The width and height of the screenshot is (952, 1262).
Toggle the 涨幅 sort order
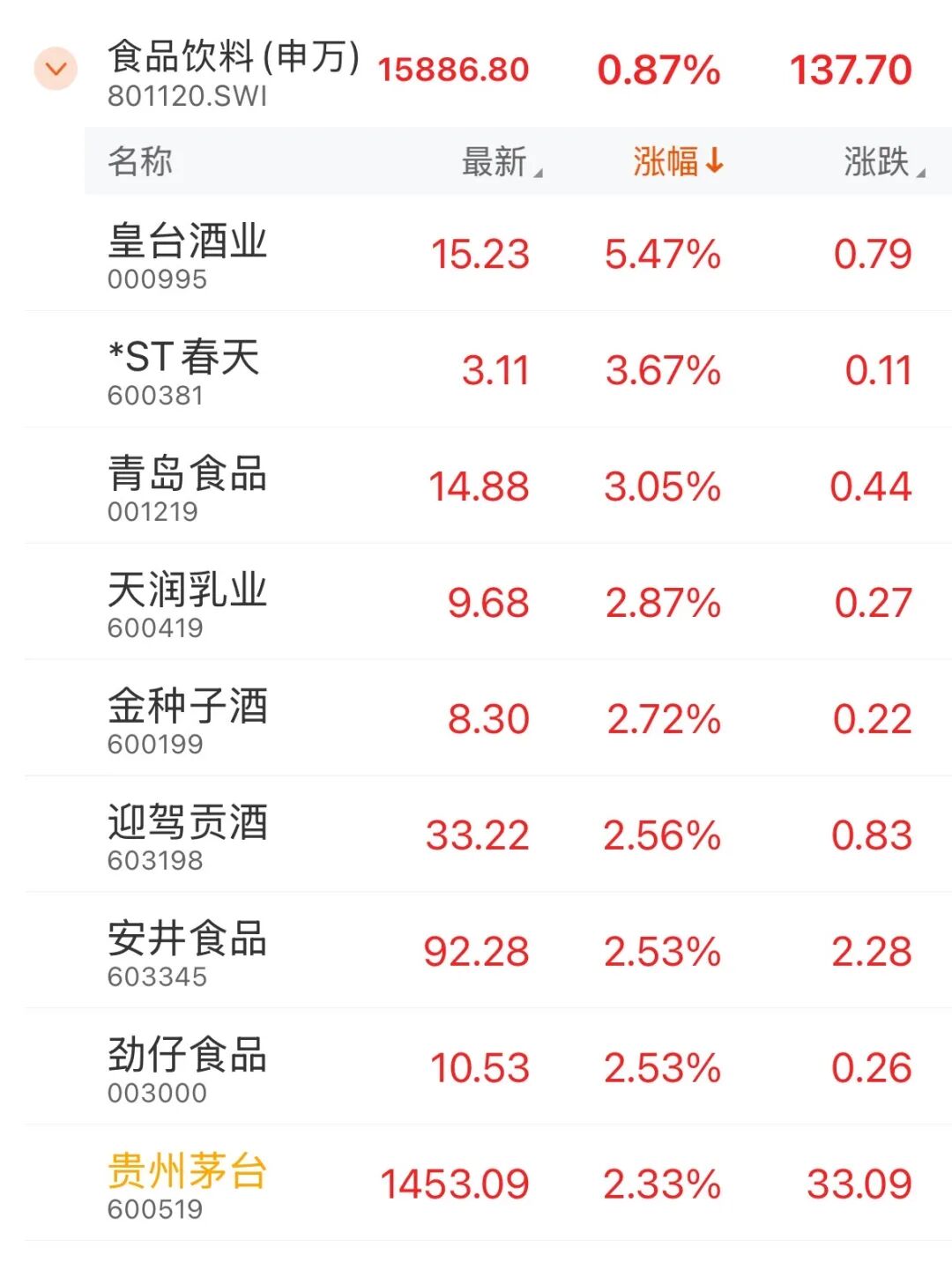(677, 162)
